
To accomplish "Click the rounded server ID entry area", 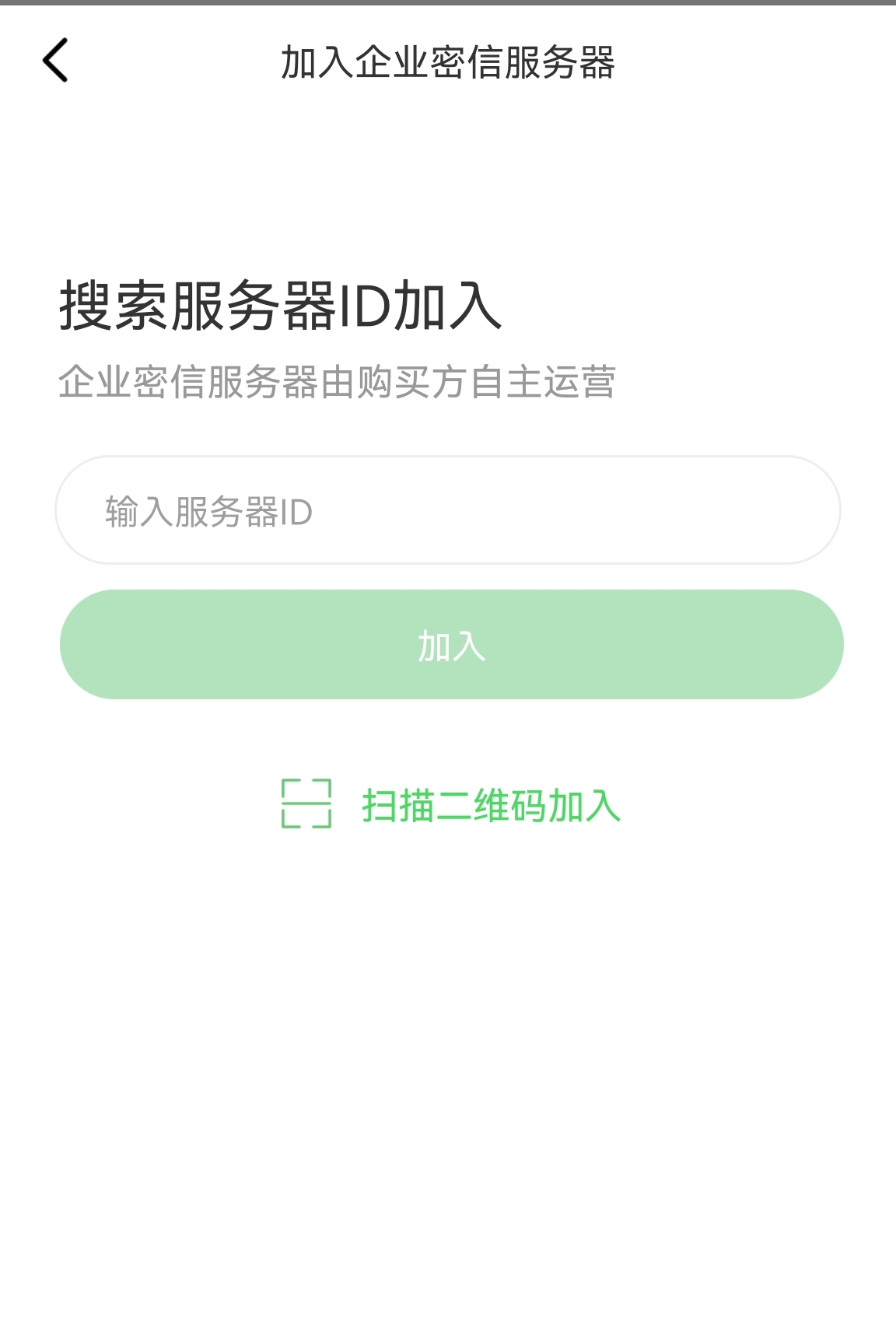I will (448, 509).
